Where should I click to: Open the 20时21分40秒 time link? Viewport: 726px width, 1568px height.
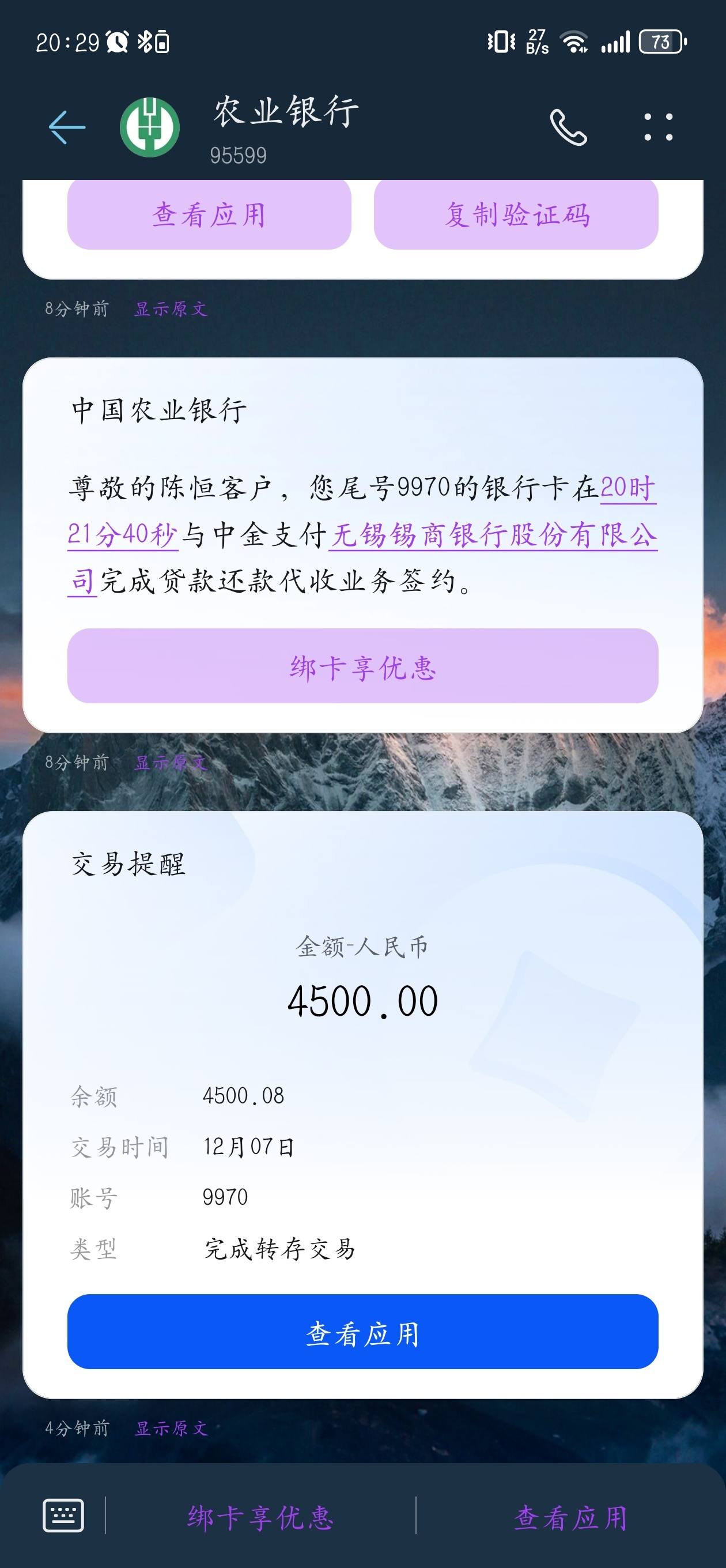(362, 511)
